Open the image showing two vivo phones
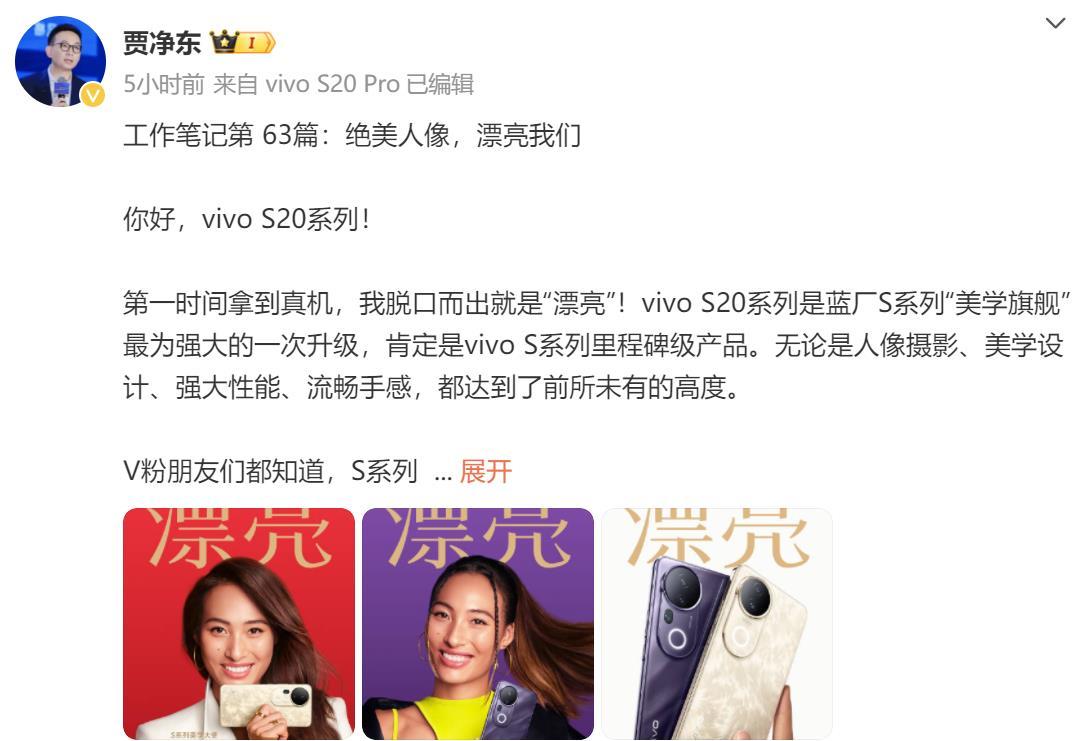 click(716, 623)
